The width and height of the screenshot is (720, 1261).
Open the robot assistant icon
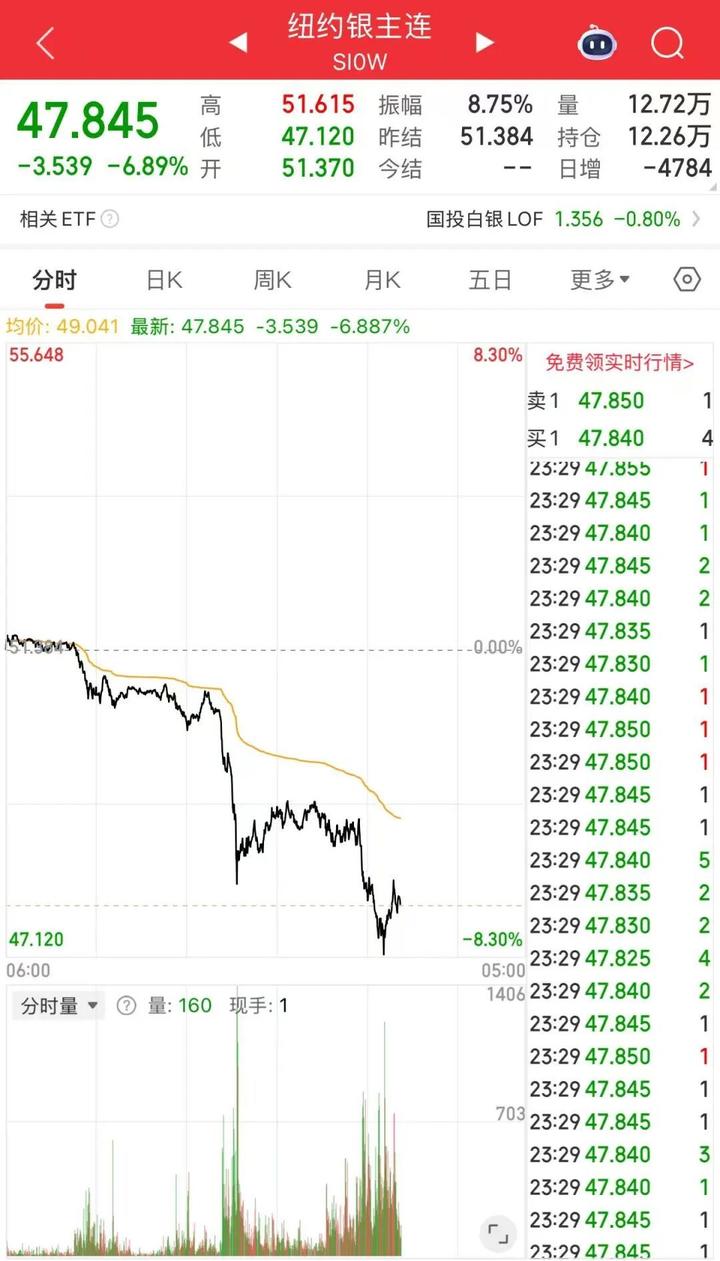(597, 43)
